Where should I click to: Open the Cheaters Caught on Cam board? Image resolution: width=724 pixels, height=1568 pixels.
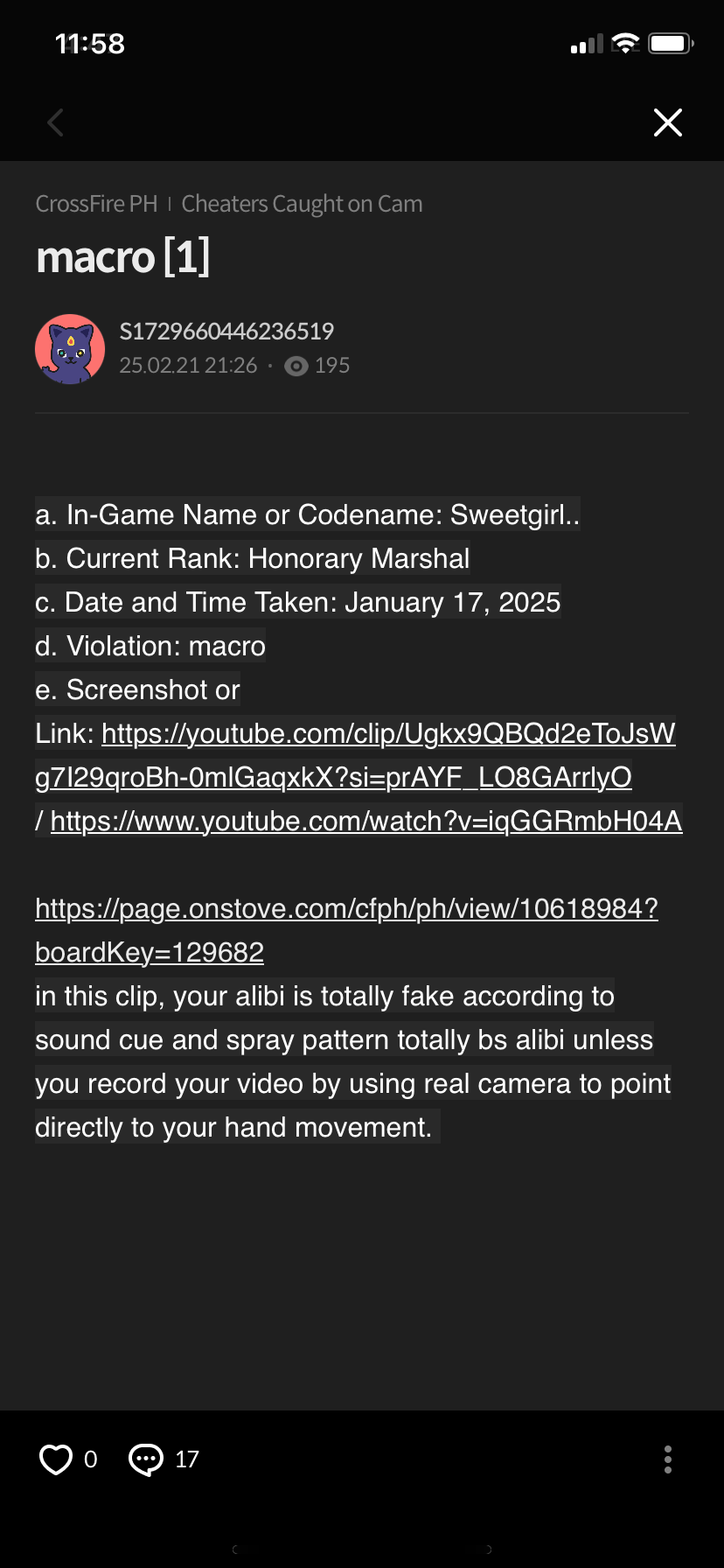click(302, 204)
